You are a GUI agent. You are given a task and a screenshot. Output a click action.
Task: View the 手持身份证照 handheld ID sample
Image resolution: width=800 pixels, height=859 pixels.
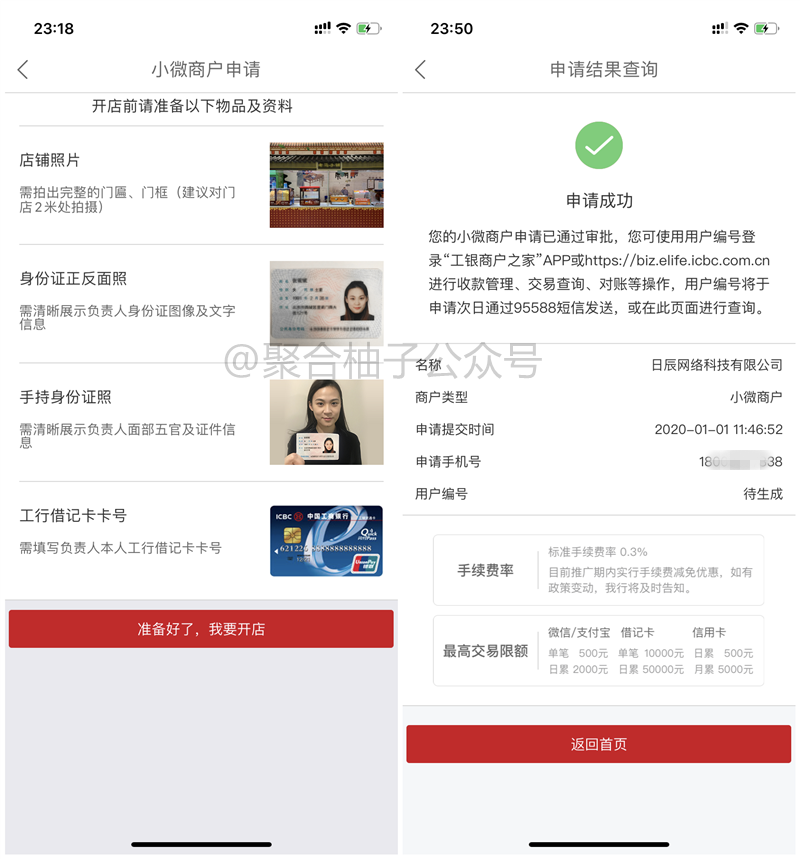326,422
